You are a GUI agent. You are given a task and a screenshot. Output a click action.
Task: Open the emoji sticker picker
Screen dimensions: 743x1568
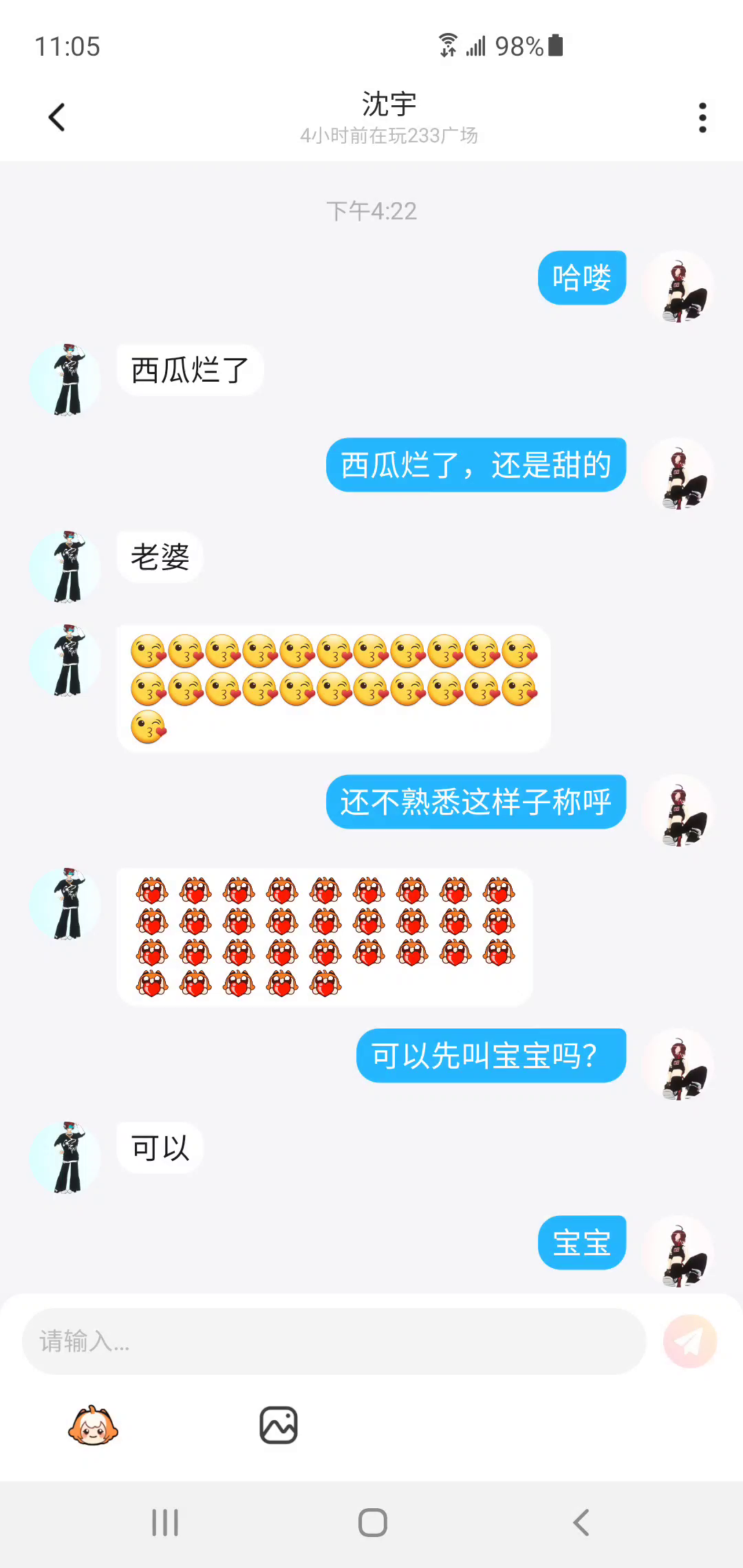[x=93, y=1426]
